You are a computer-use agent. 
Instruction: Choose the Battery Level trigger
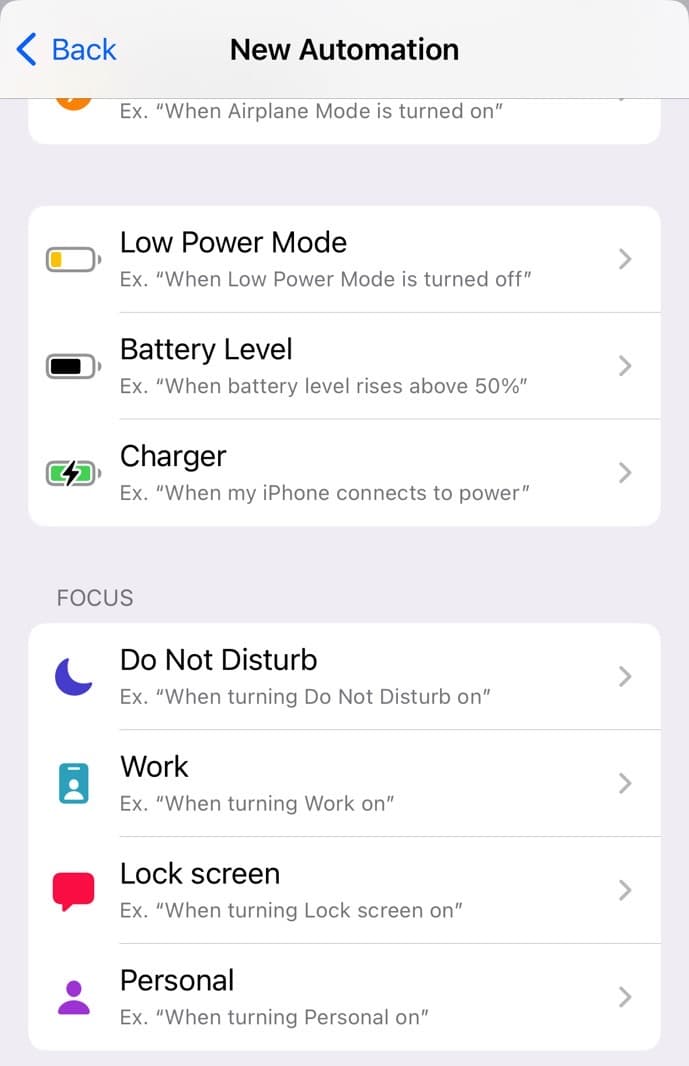(x=344, y=366)
